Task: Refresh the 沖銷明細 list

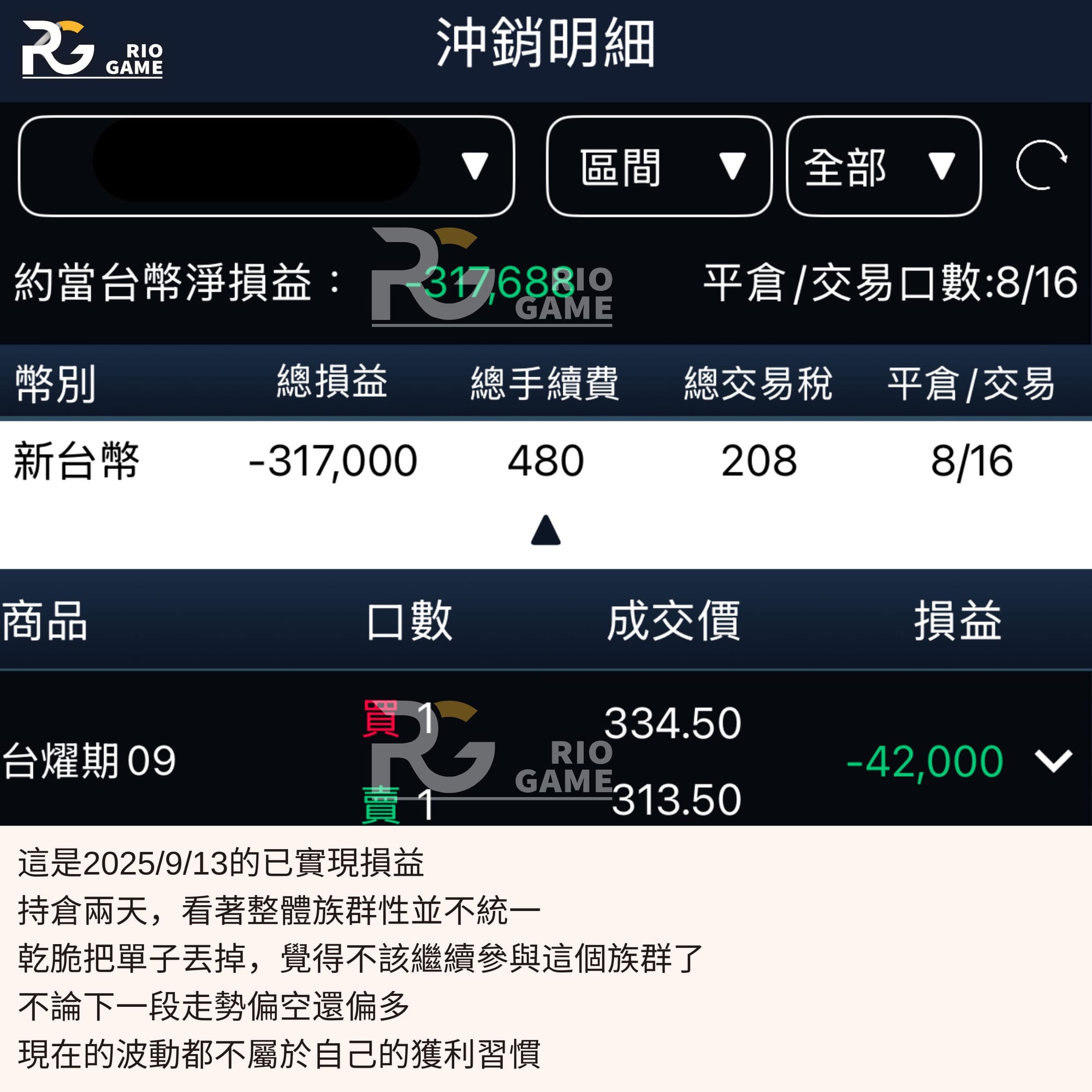Action: 1041,165
